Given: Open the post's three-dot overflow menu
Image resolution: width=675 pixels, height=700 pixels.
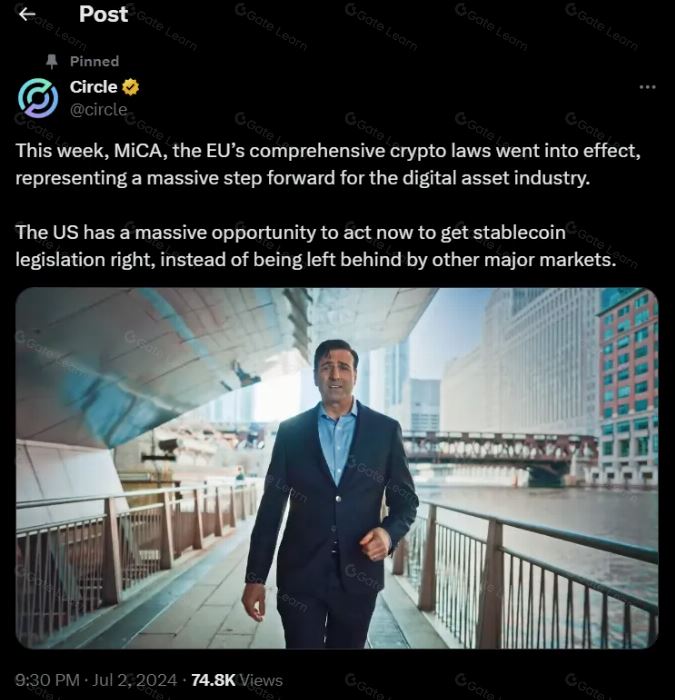Looking at the screenshot, I should (647, 87).
